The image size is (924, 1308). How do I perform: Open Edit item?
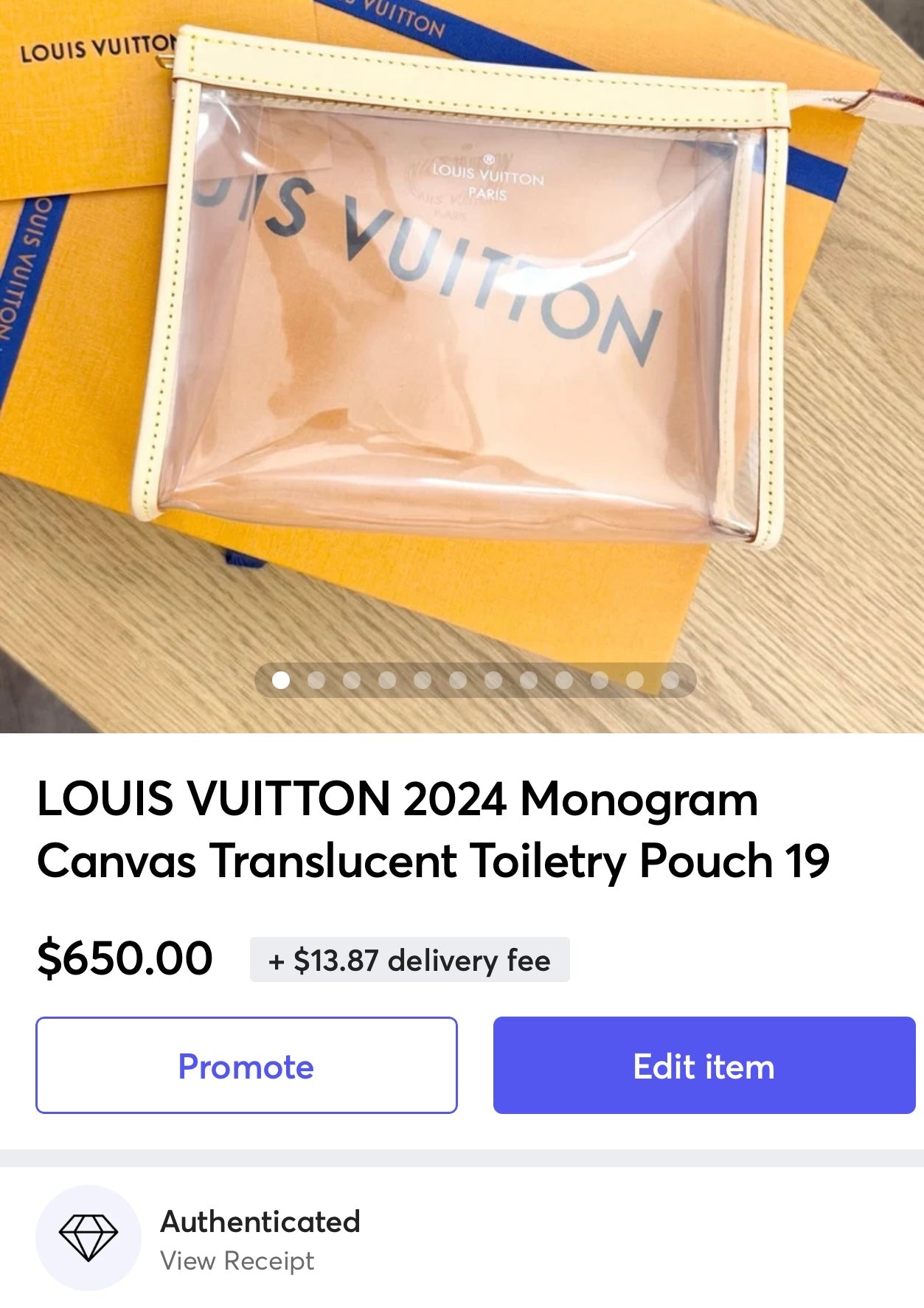704,1065
